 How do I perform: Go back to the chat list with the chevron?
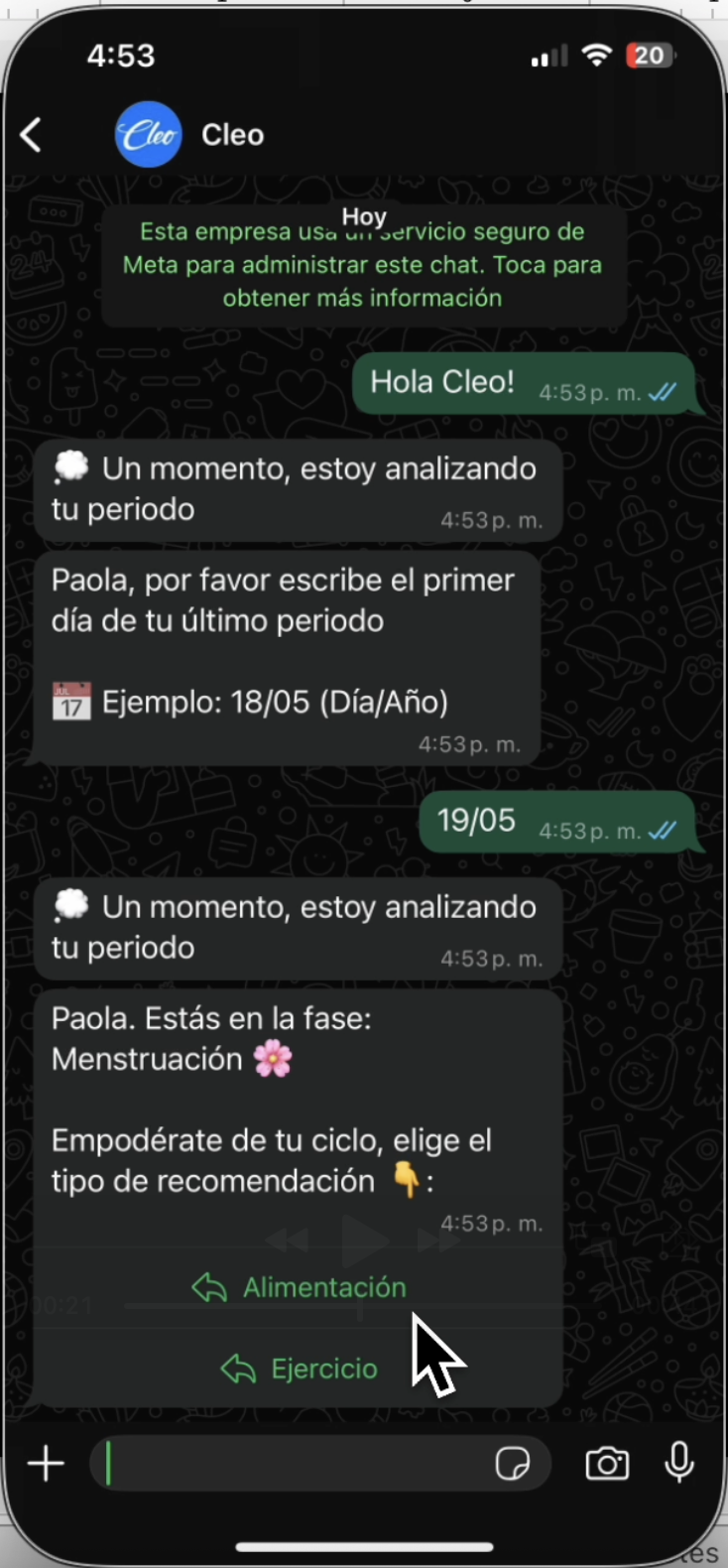coord(31,134)
